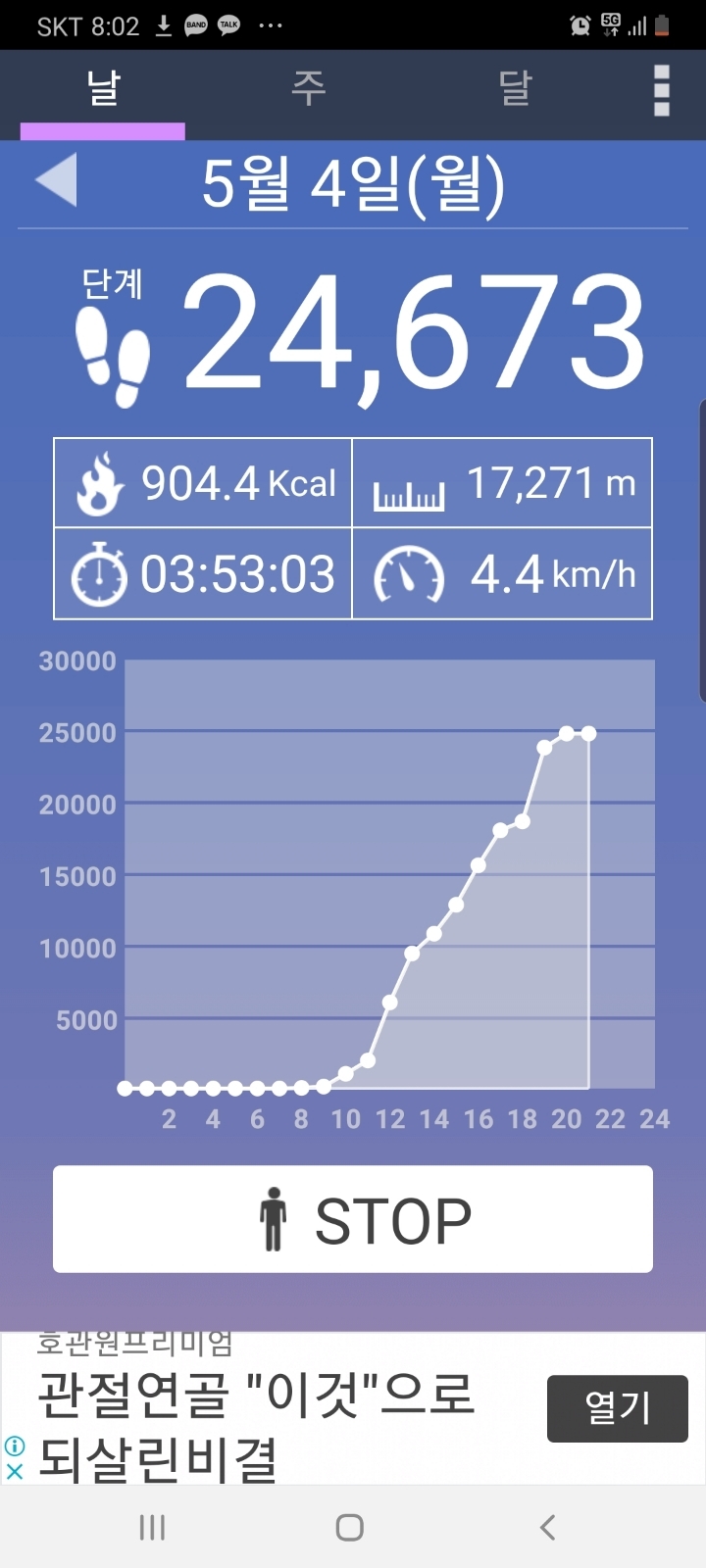Open recent apps from navigation bar

(152, 1527)
